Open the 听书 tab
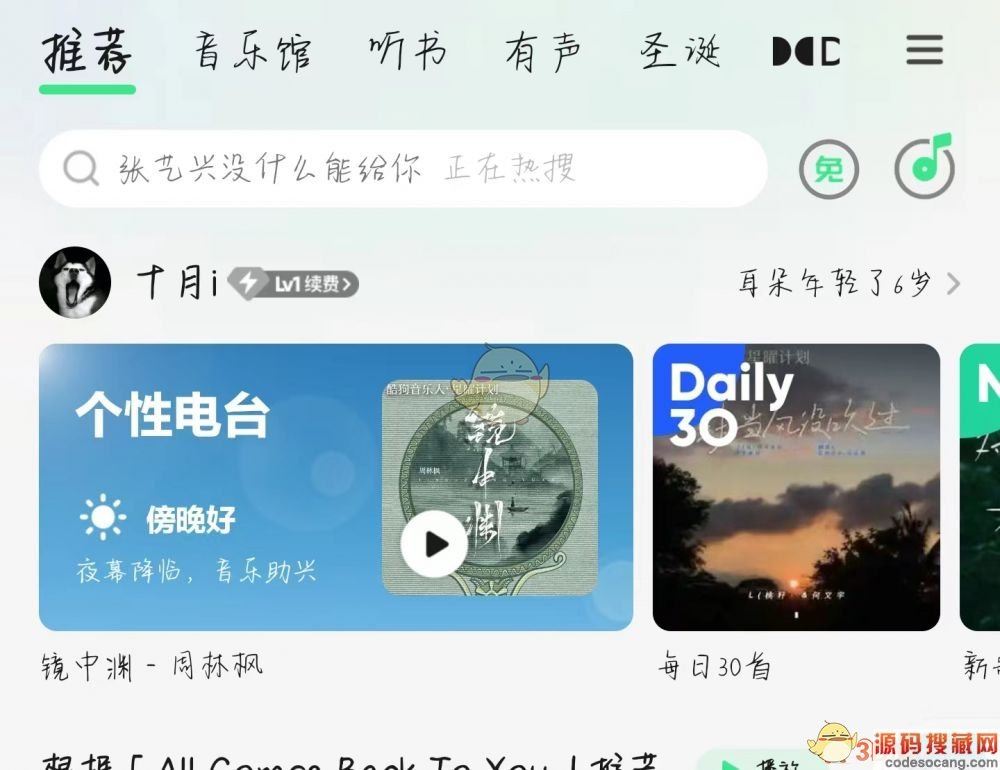Viewport: 1000px width, 770px height. pos(406,50)
